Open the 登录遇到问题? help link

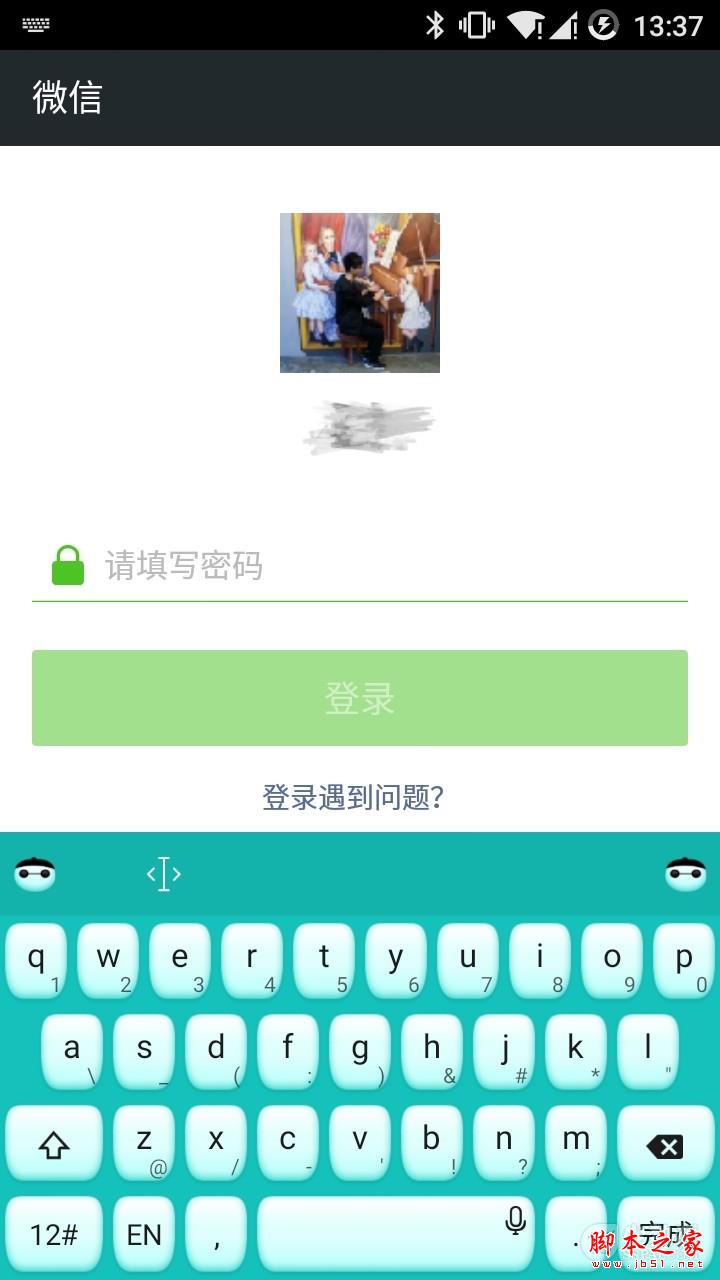tap(353, 797)
